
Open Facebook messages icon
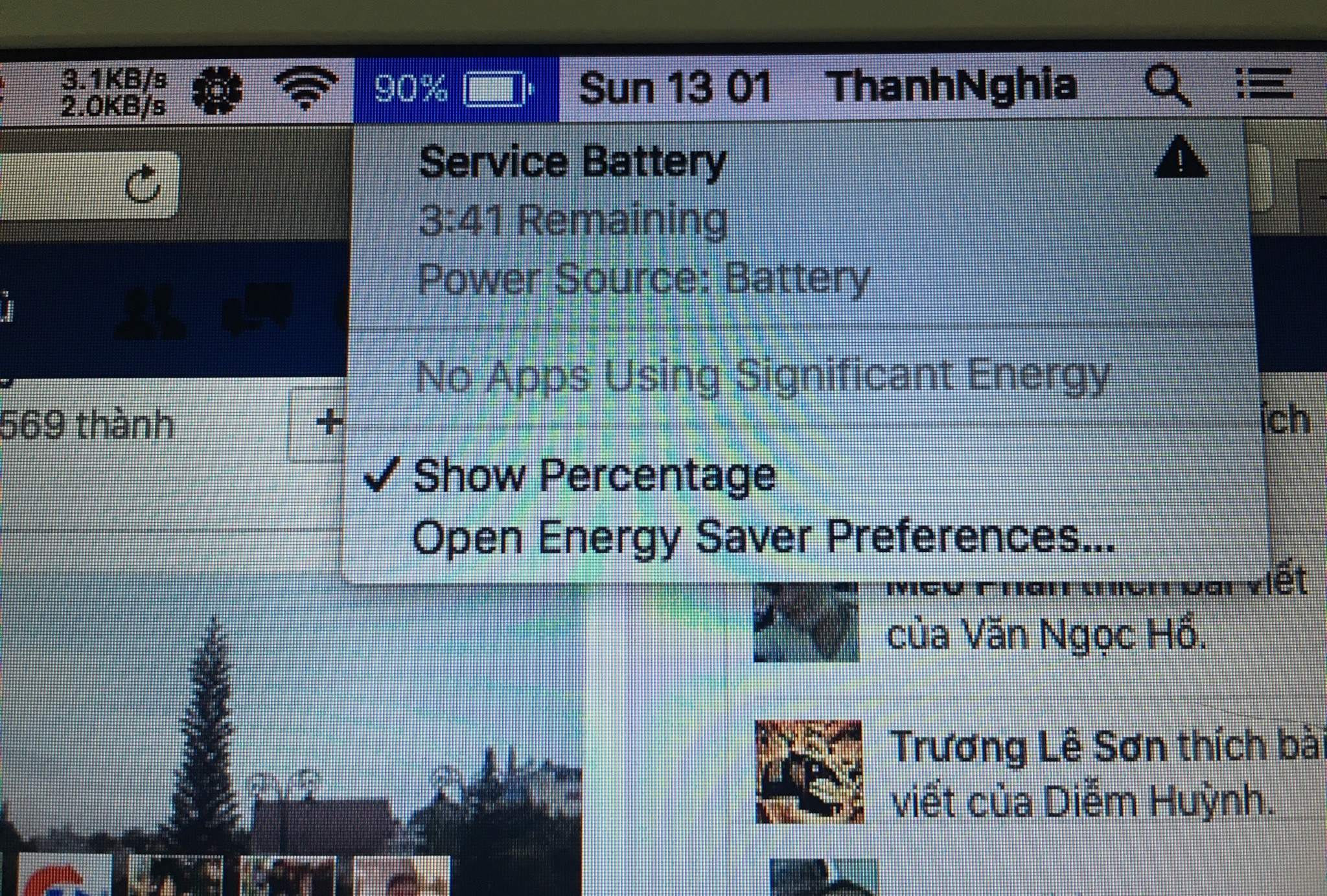point(257,310)
